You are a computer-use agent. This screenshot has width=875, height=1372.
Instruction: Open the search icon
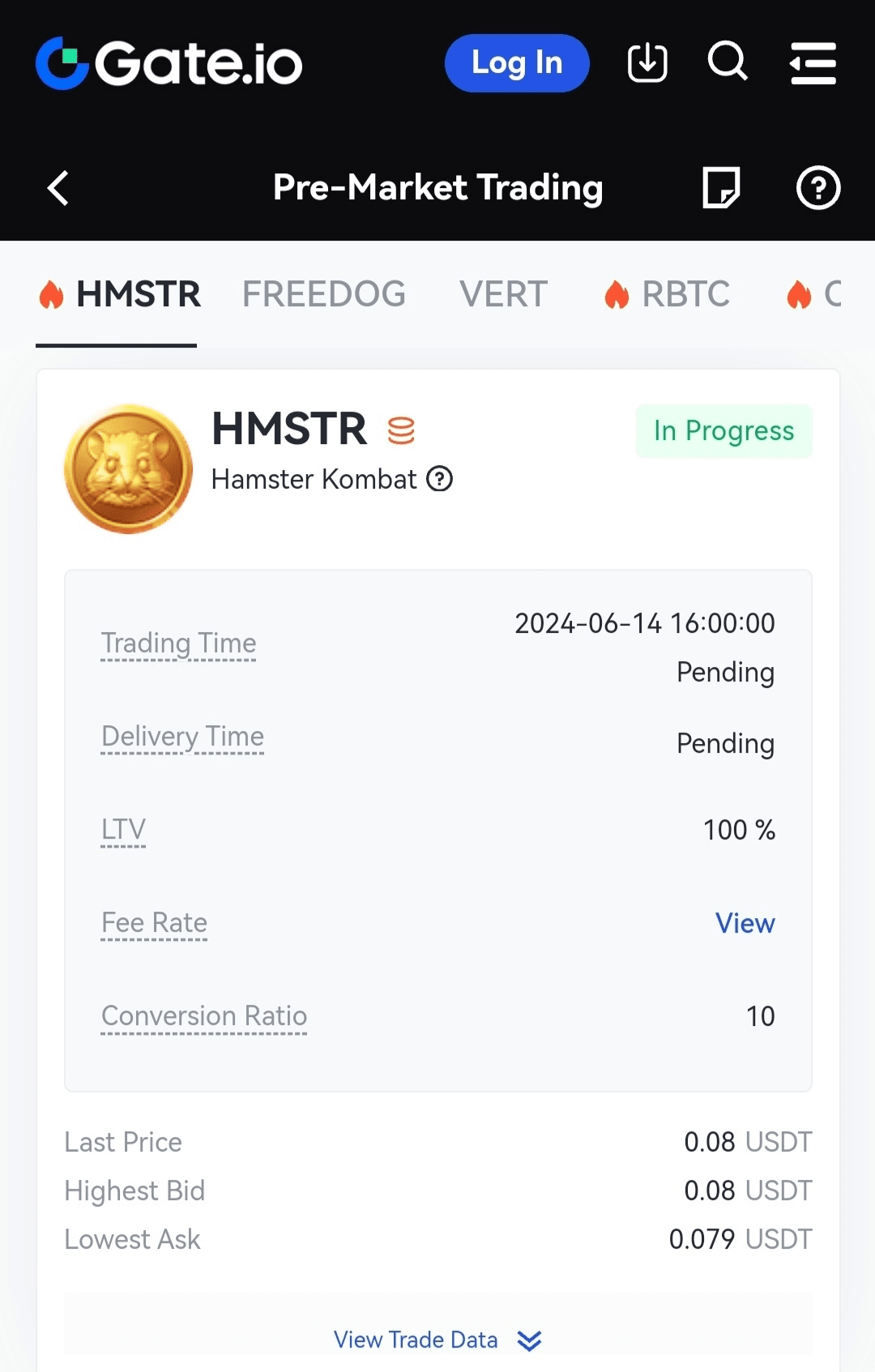[728, 62]
